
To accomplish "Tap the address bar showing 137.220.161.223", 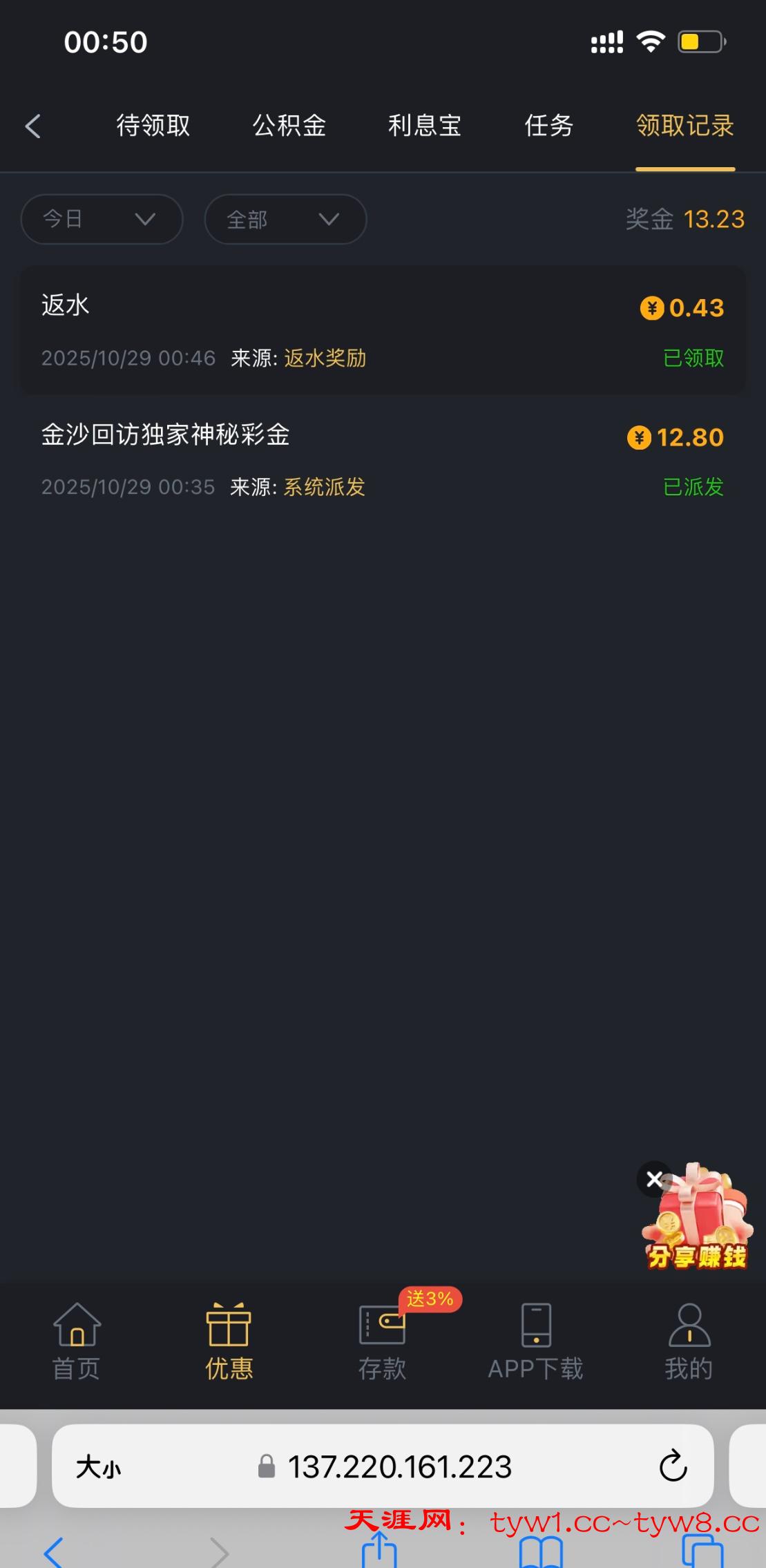I will coord(399,1468).
